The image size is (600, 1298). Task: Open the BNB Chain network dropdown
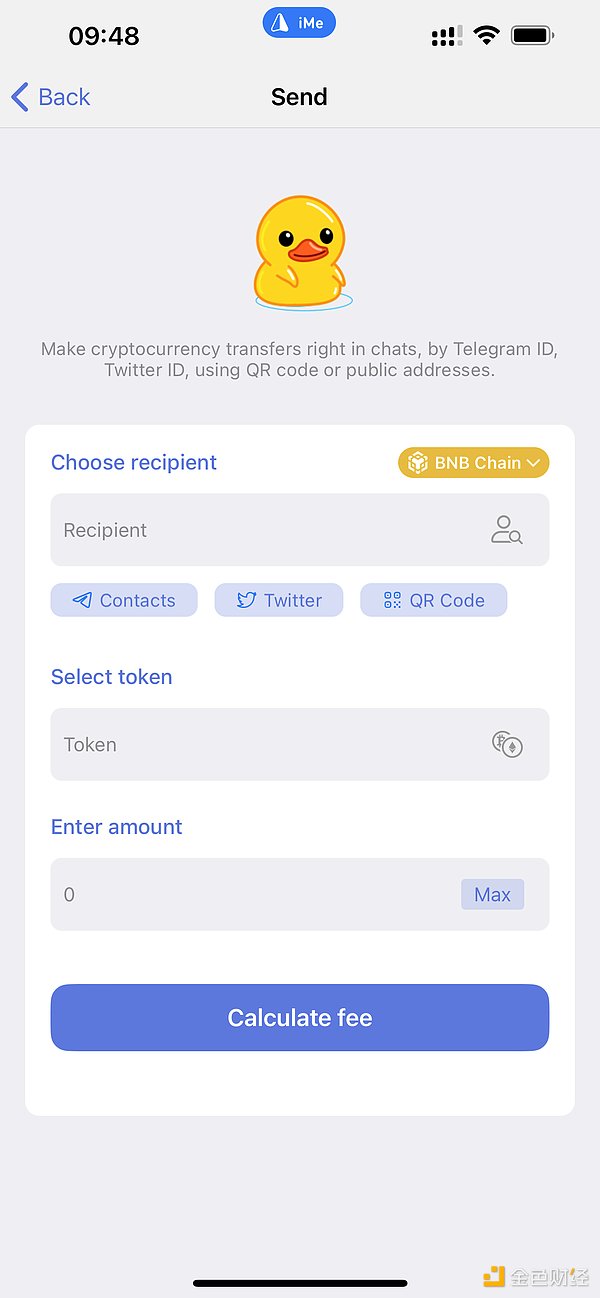[473, 463]
